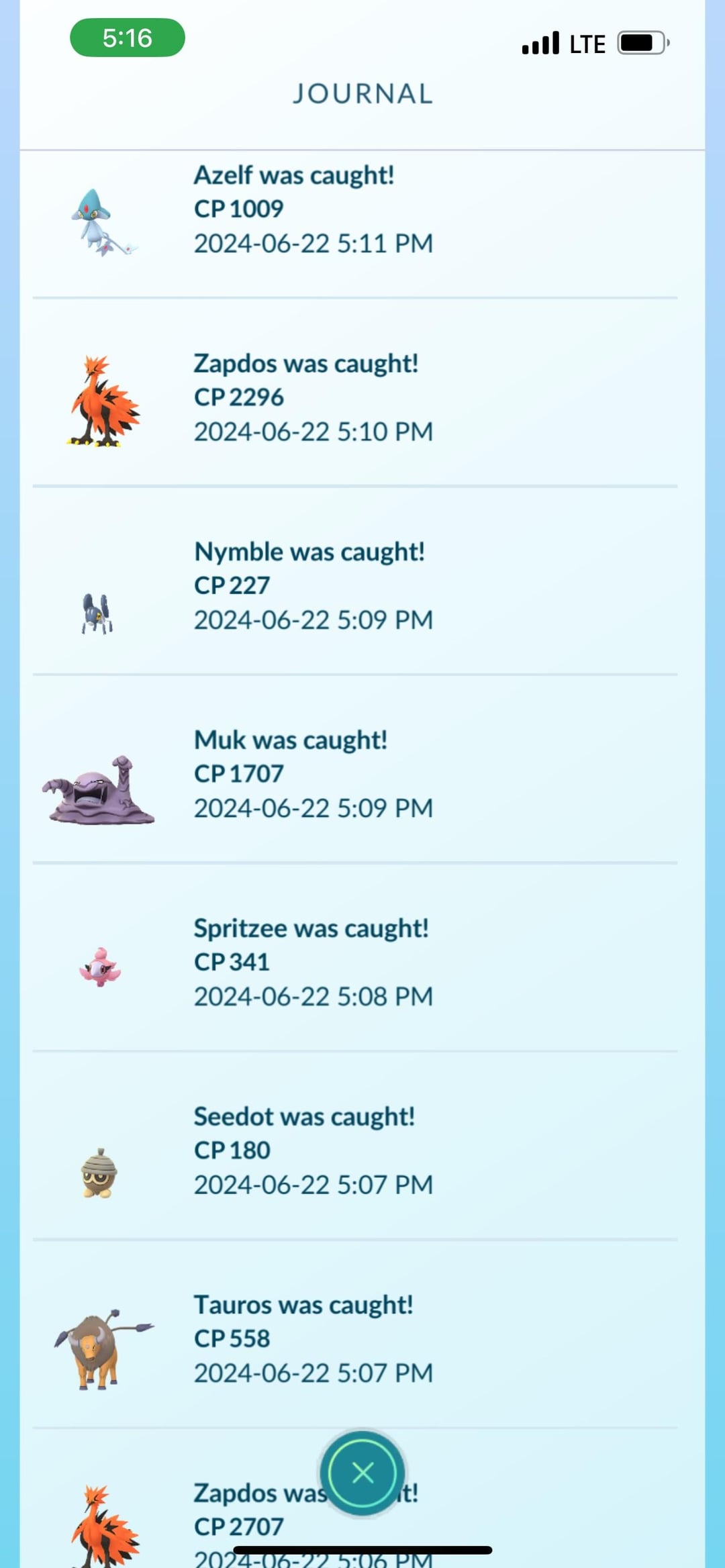Close the Journal screen
This screenshot has width=725, height=1568.
(x=362, y=1473)
